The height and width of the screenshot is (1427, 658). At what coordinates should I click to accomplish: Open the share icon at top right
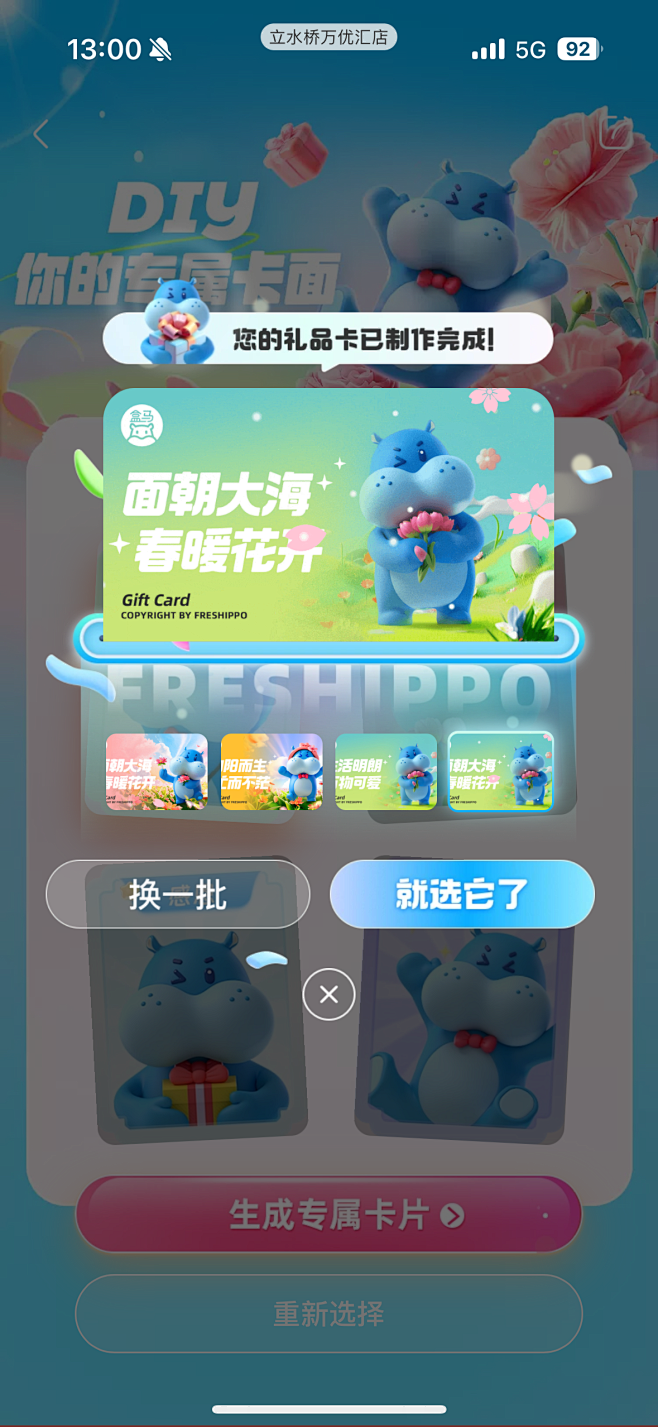pyautogui.click(x=616, y=133)
